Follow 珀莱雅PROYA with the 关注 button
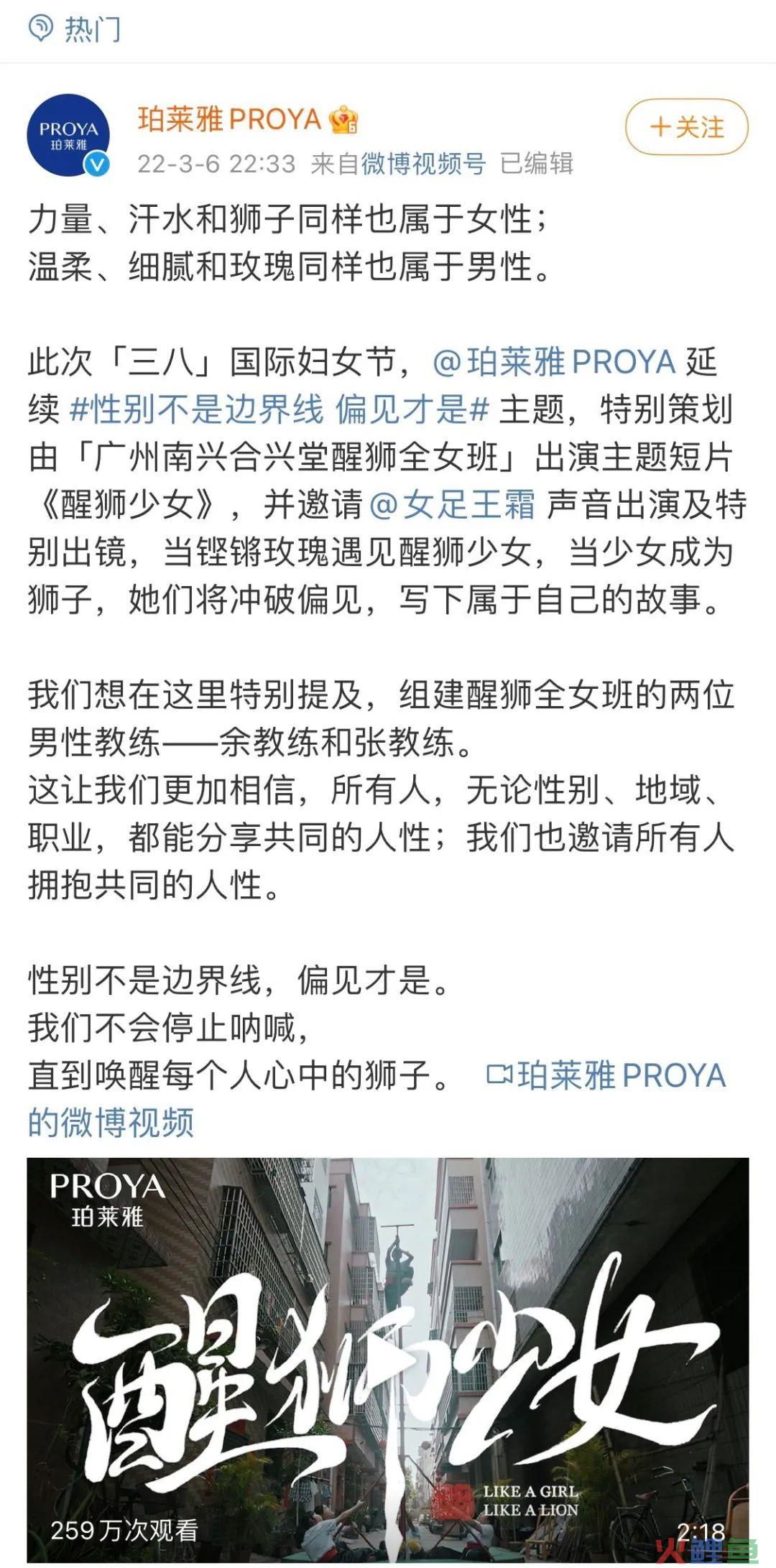Screen dimensions: 776x1568 [x=686, y=127]
